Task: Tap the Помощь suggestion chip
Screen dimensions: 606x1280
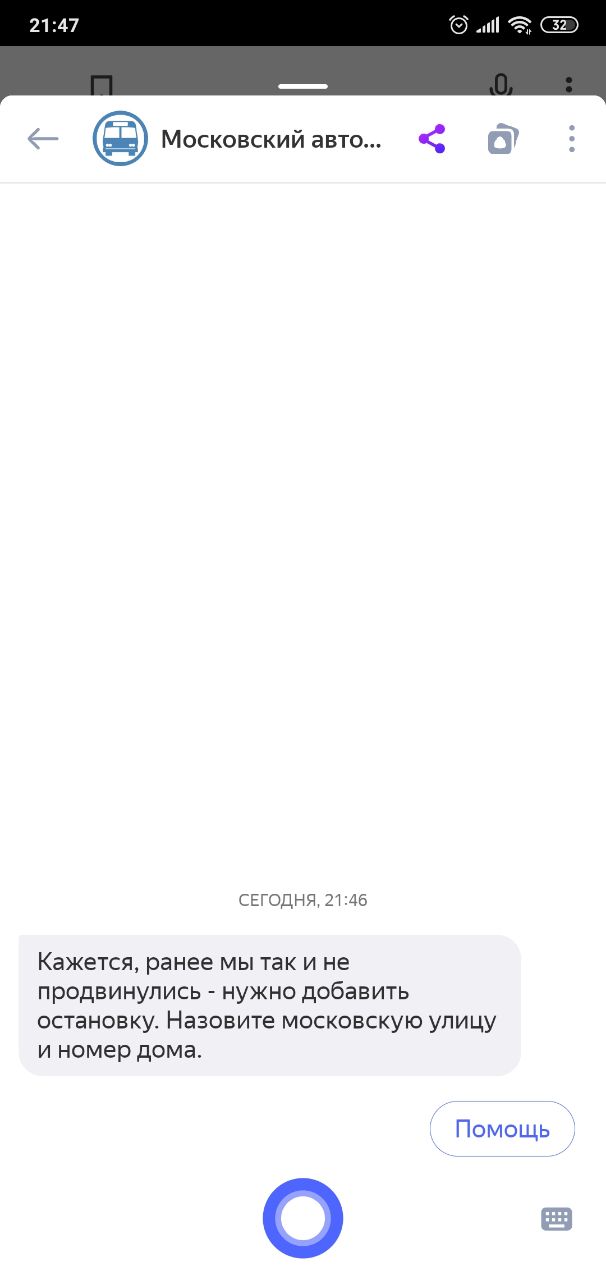Action: (502, 1129)
